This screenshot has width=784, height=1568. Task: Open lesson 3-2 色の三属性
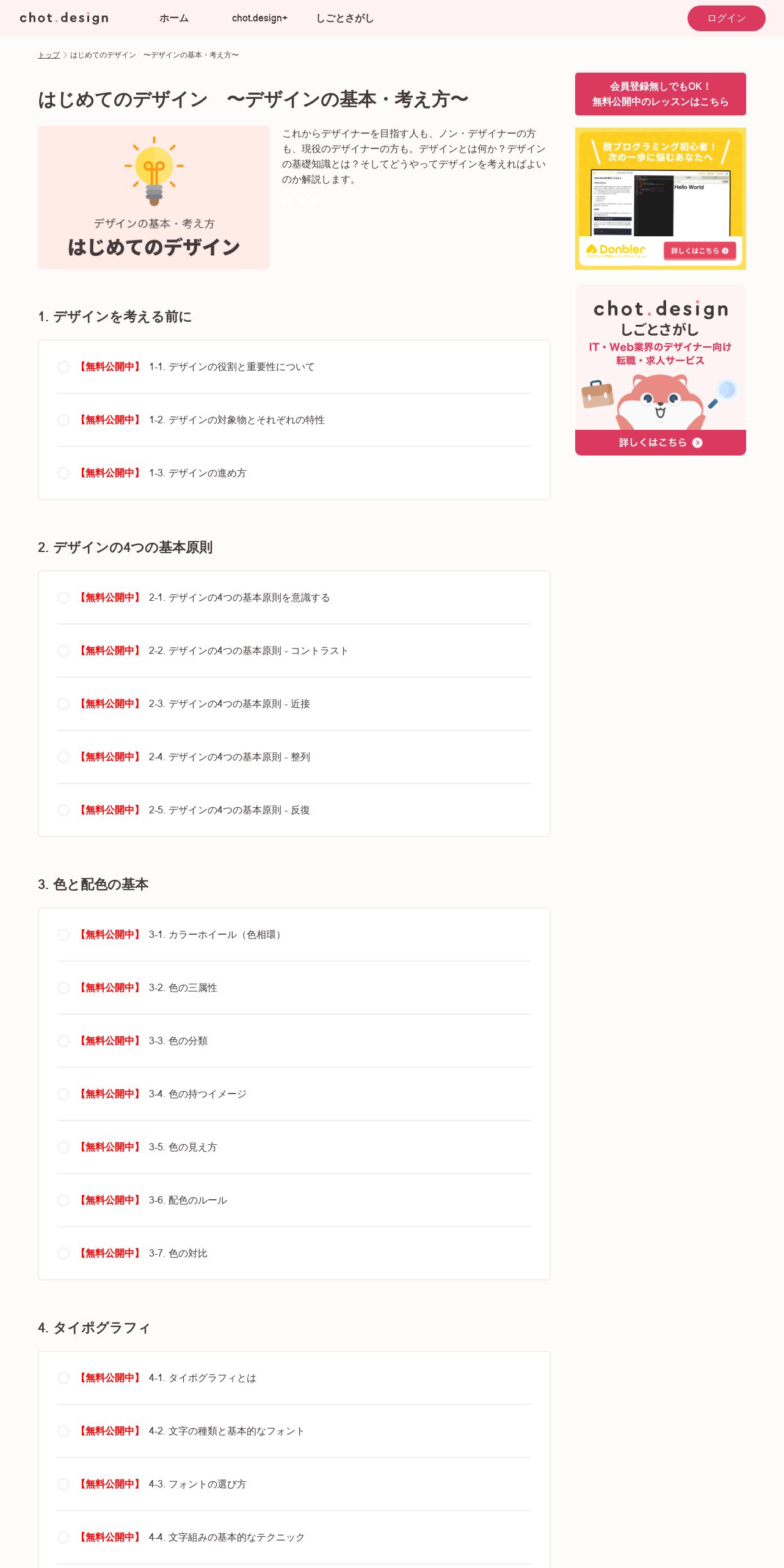pos(183,988)
